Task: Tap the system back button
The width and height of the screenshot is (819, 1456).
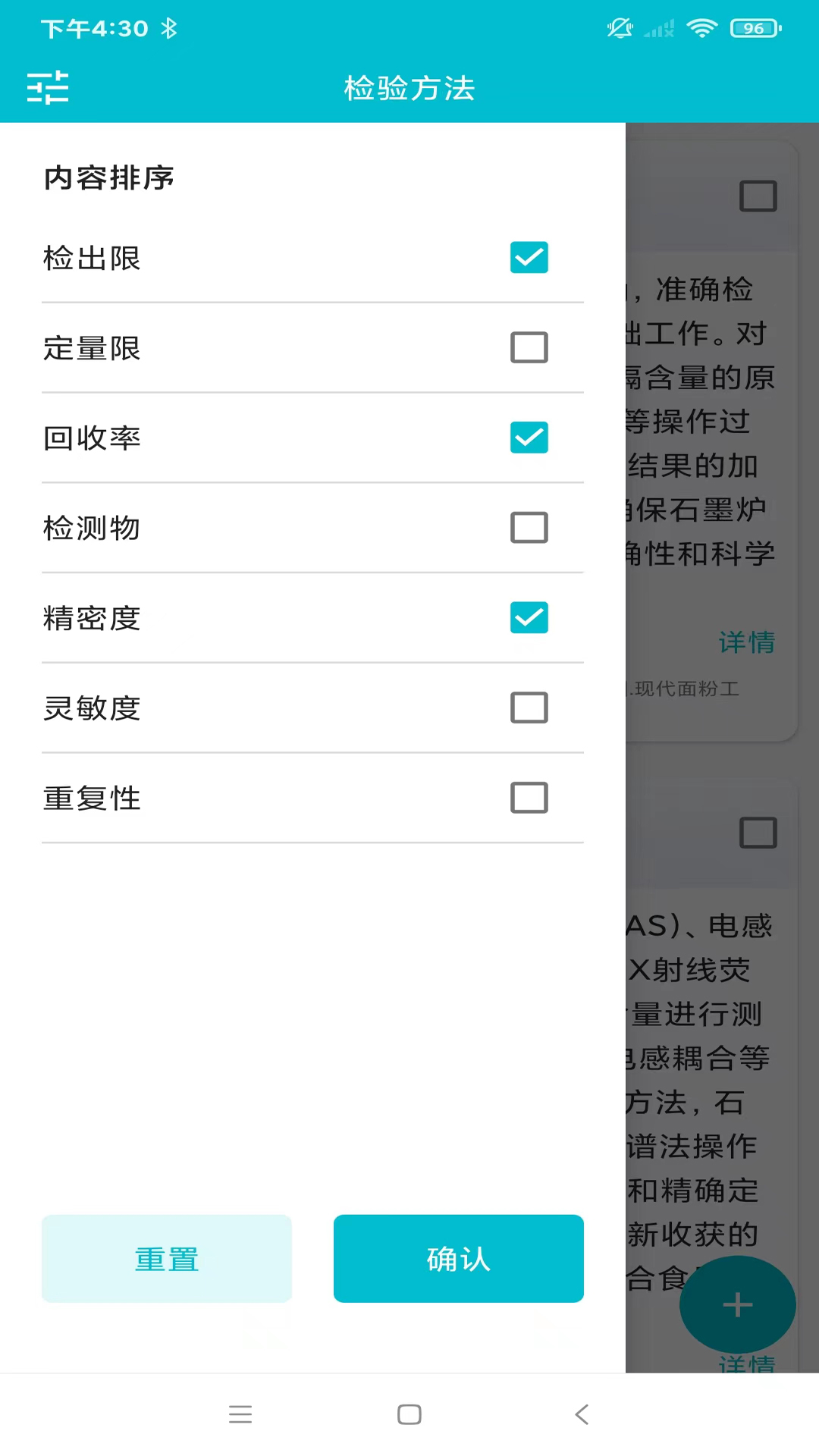Action: [582, 1414]
